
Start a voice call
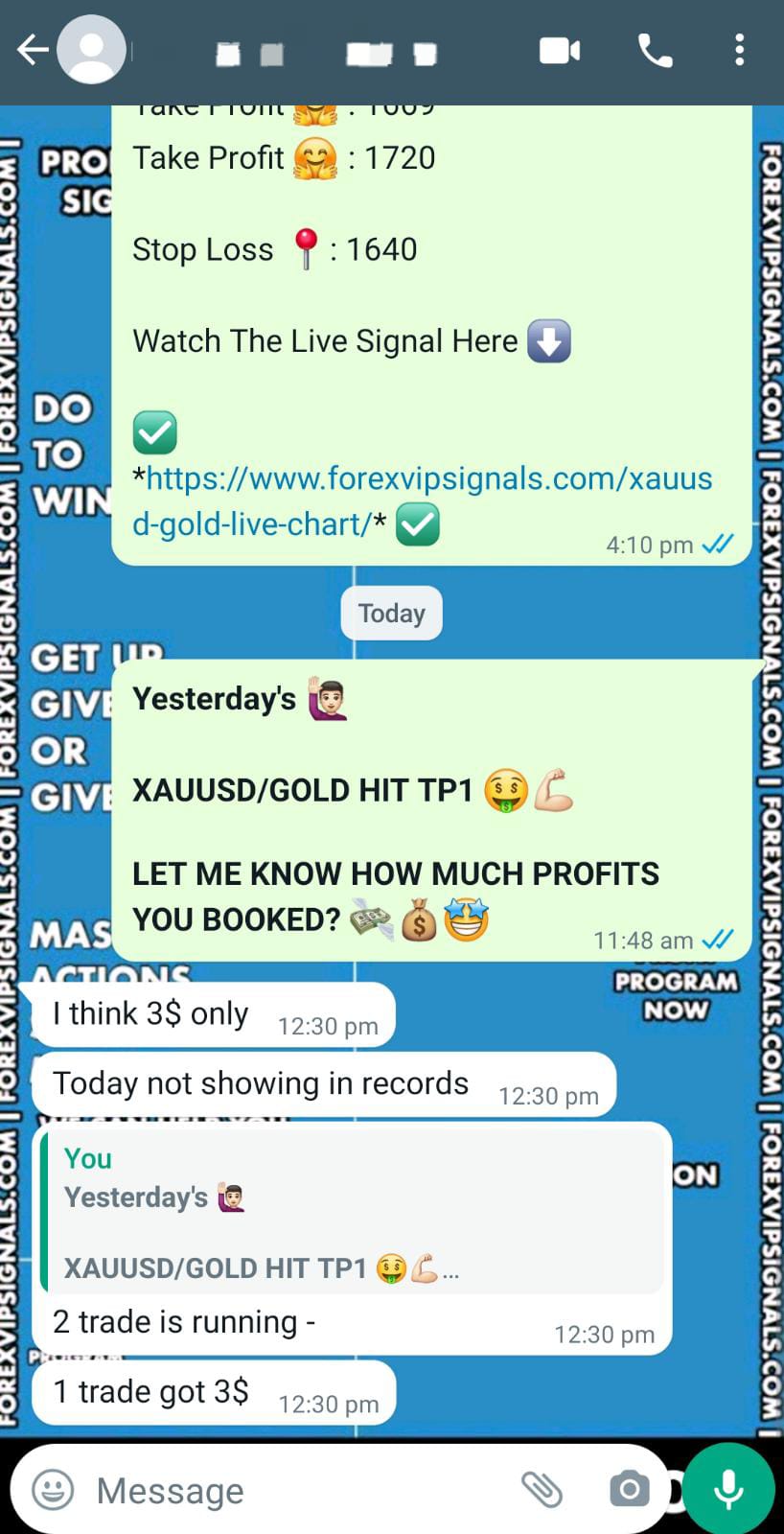pyautogui.click(x=656, y=50)
